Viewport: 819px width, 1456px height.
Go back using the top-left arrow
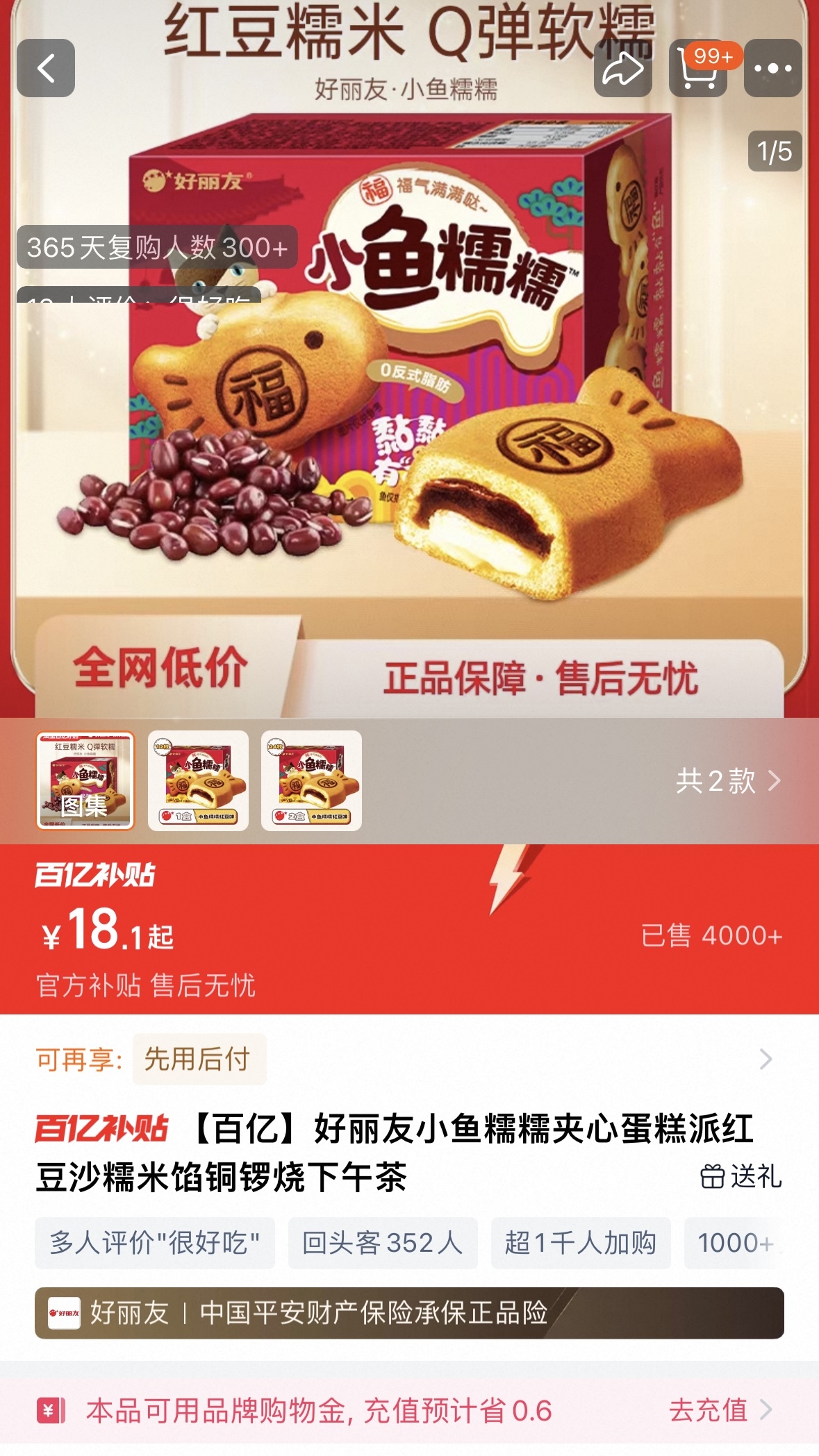click(x=46, y=68)
